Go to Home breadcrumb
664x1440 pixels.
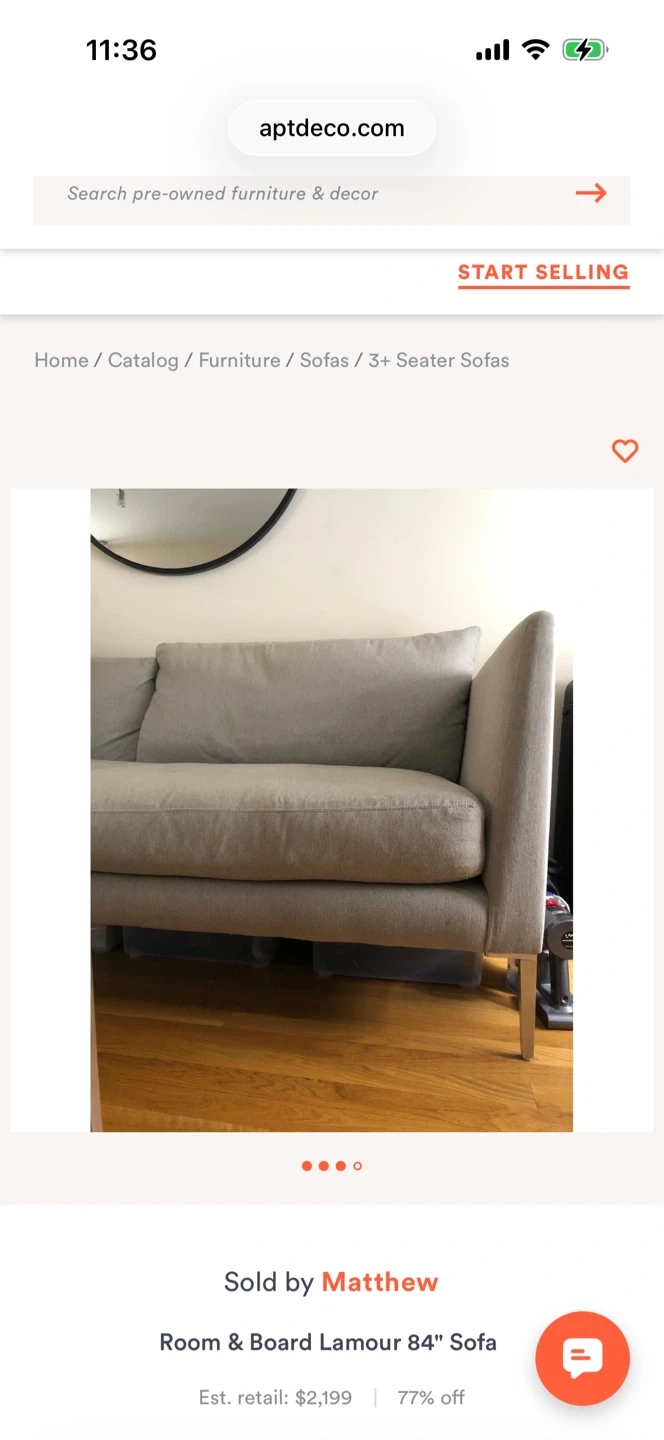61,360
